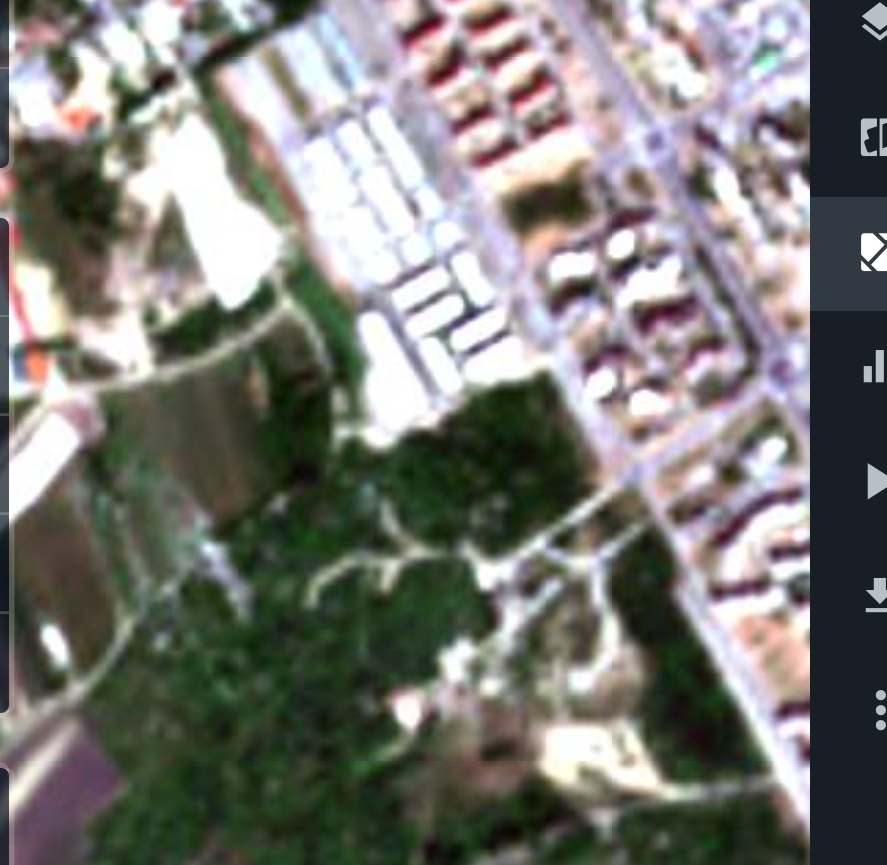The width and height of the screenshot is (887, 865).
Task: Open the bar chart statistics
Action: (873, 366)
